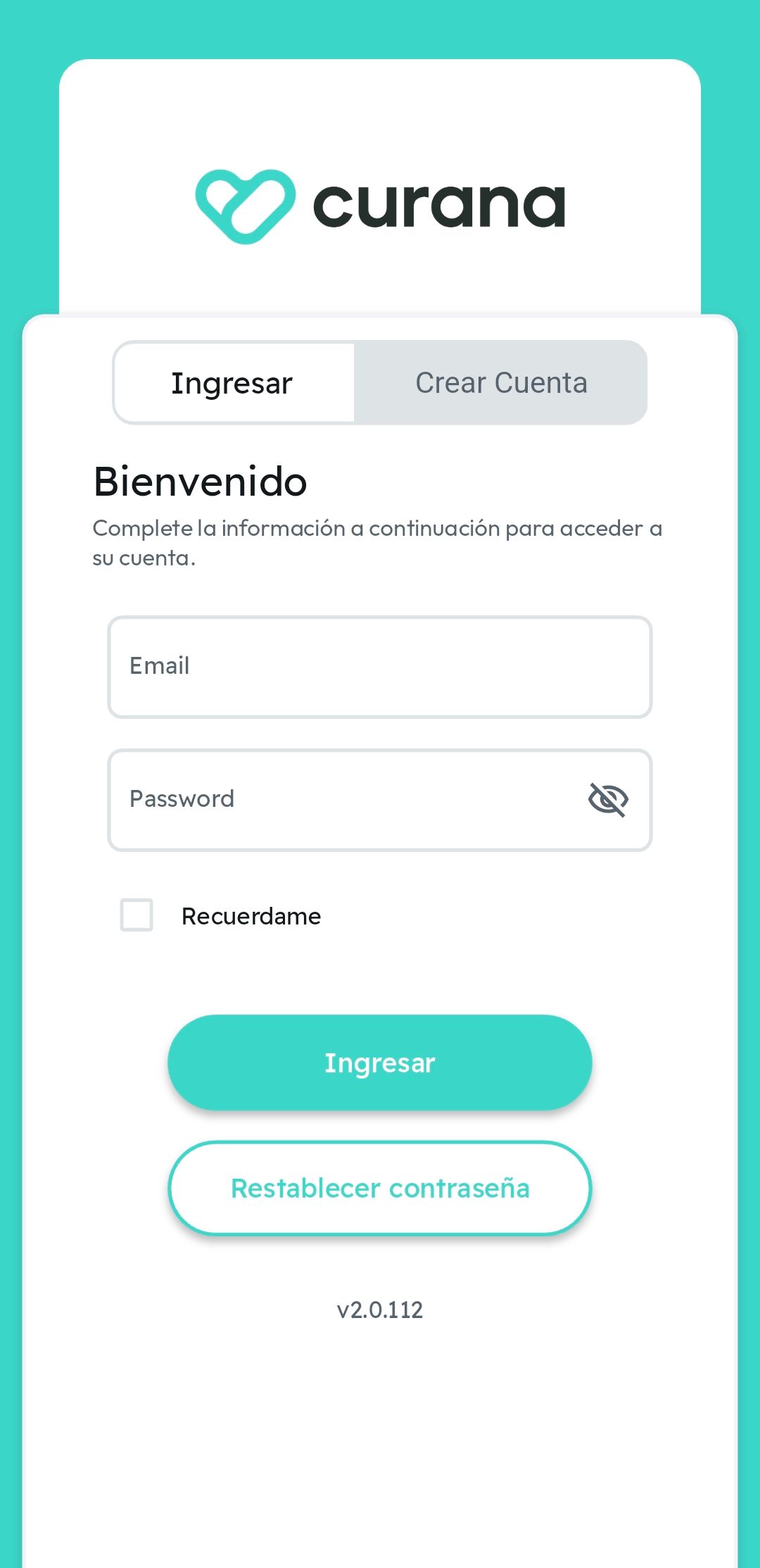Tap the teal Ingresar login button

[380, 1062]
